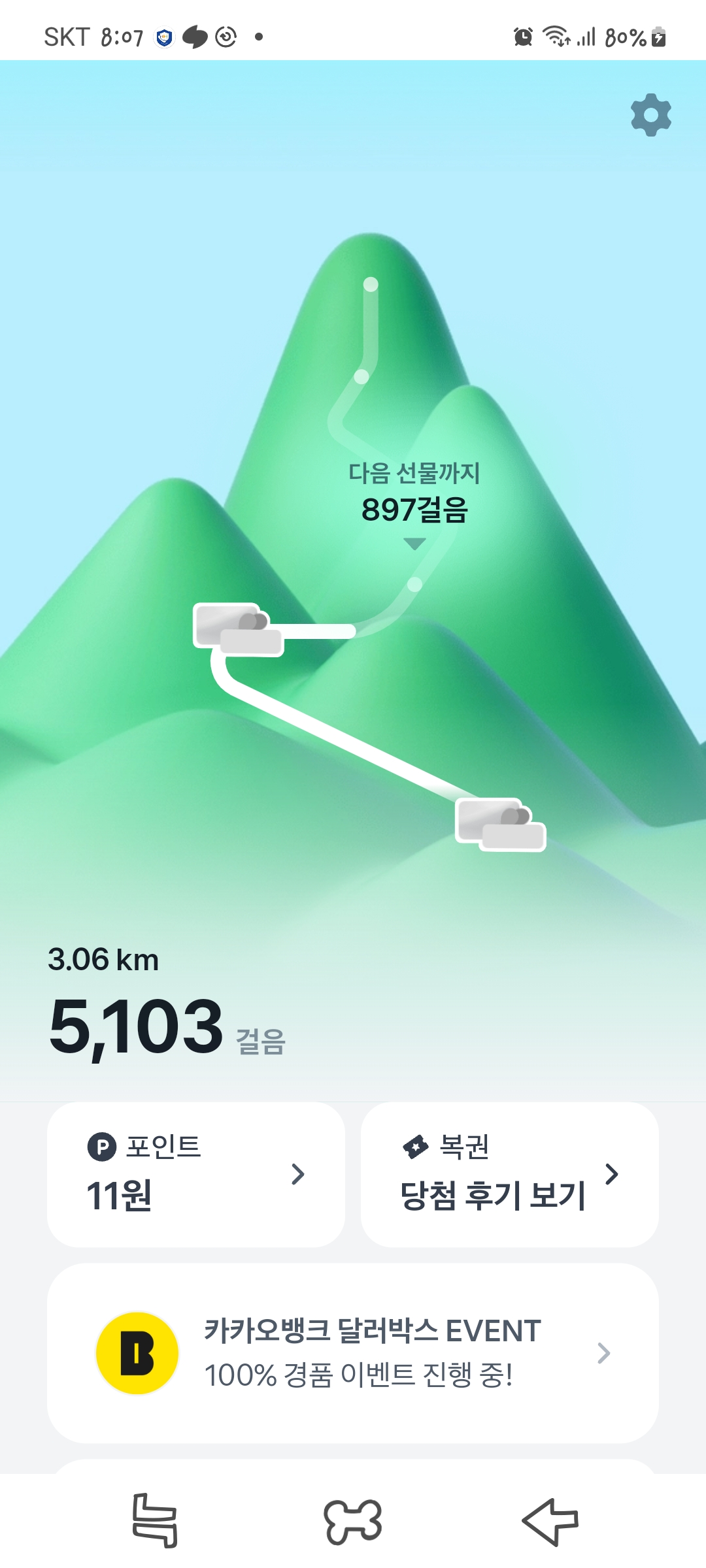The image size is (706, 1568).
Task: Open recent apps from navigation bar
Action: click(x=155, y=1520)
